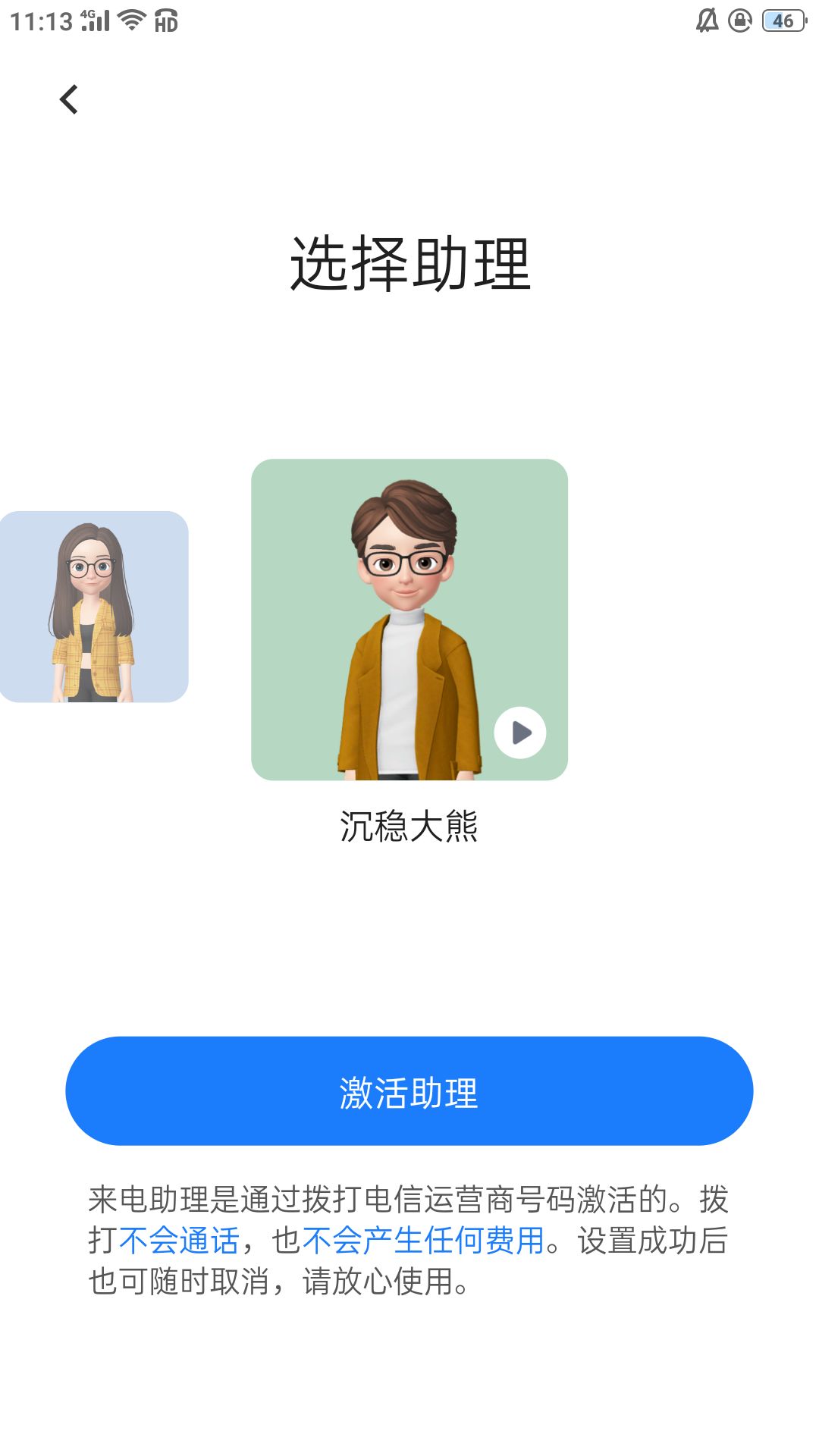Go back using the top-left arrow

tap(69, 99)
